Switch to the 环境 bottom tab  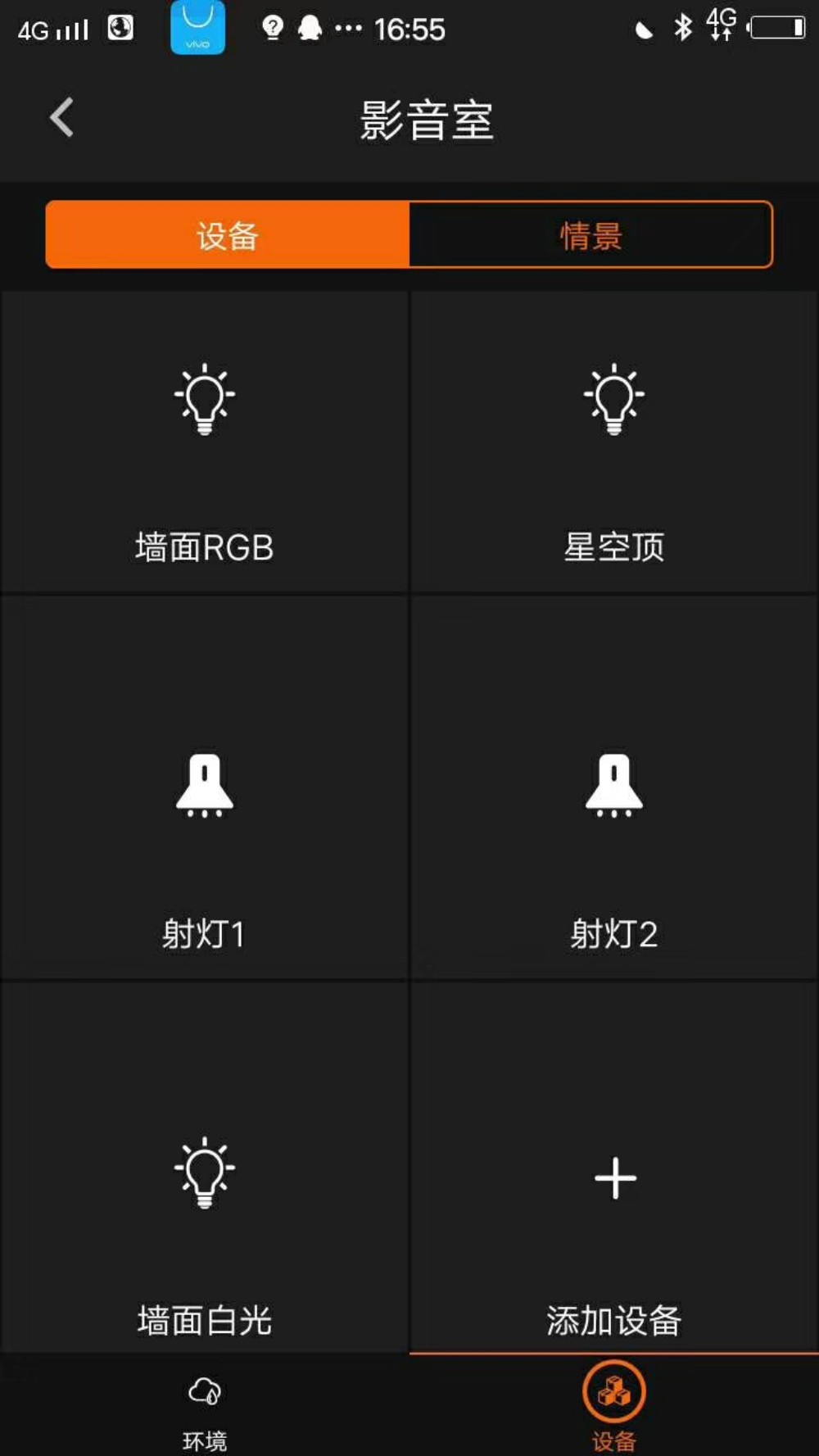pos(205,1406)
